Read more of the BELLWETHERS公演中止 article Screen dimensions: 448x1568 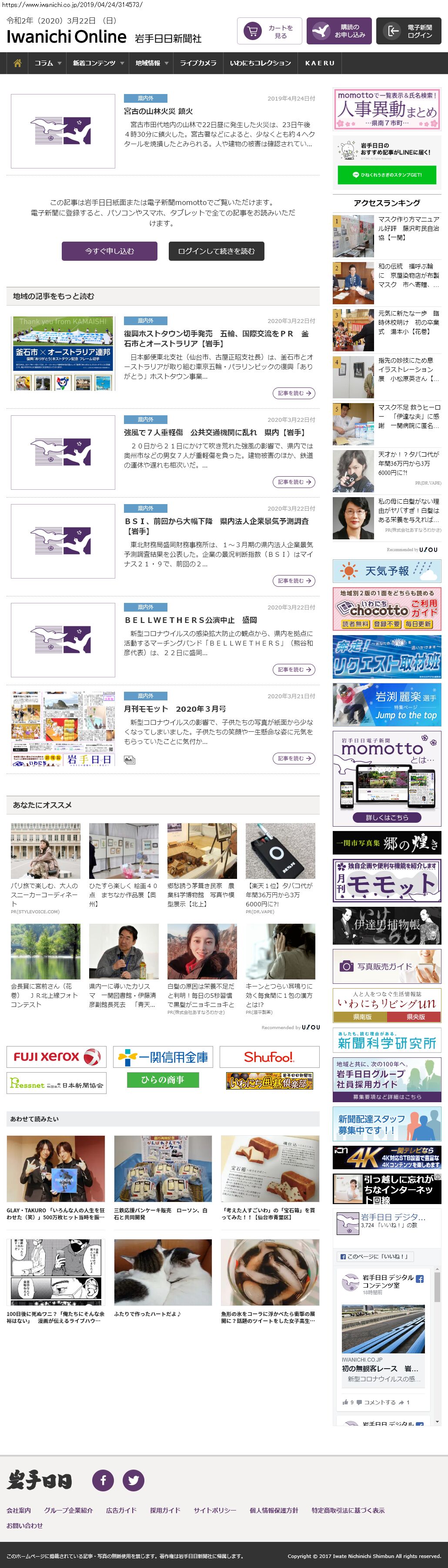294,670
